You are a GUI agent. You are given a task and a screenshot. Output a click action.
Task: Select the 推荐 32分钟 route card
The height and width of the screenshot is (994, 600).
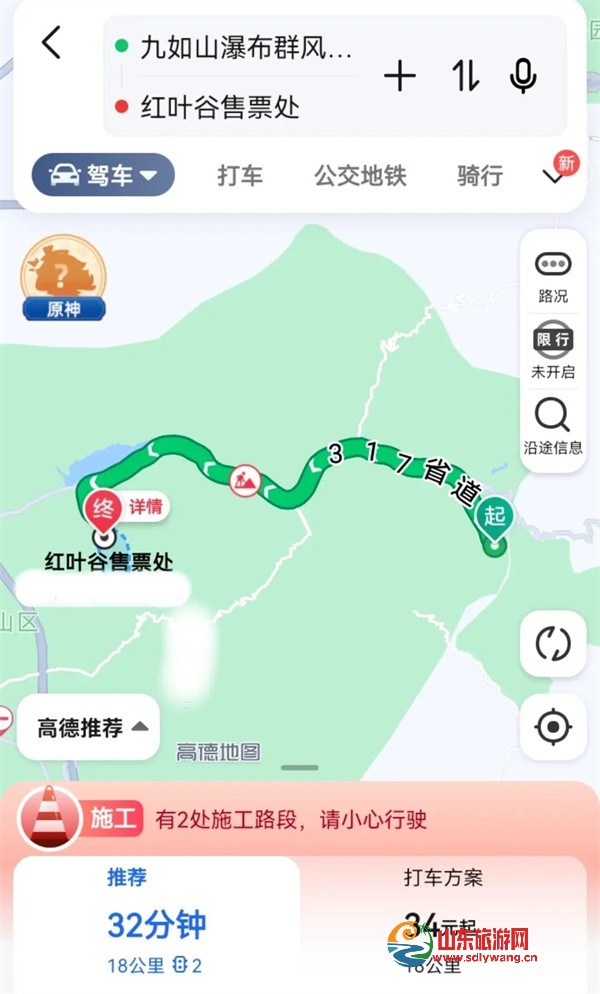156,922
